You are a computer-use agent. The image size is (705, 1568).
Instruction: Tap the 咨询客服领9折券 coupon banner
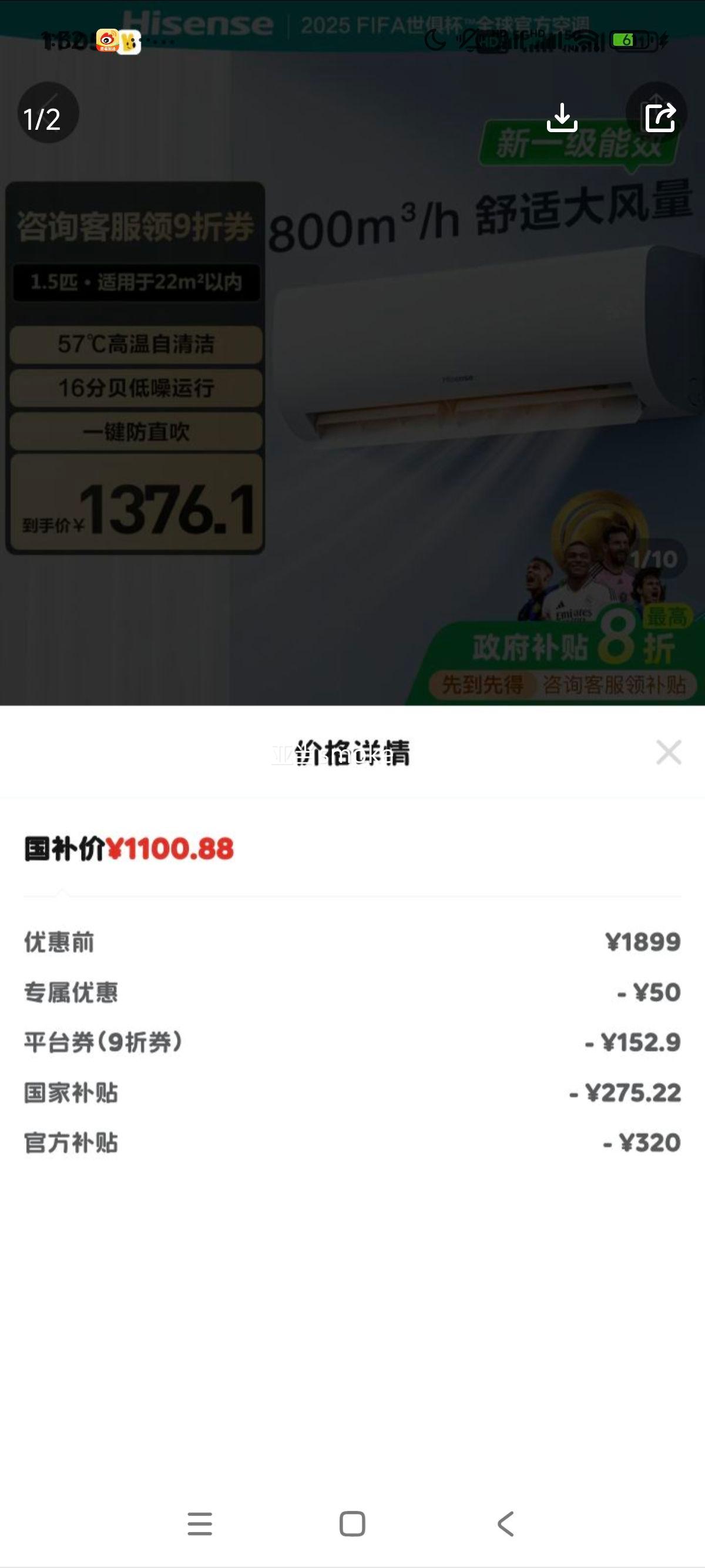coord(135,224)
